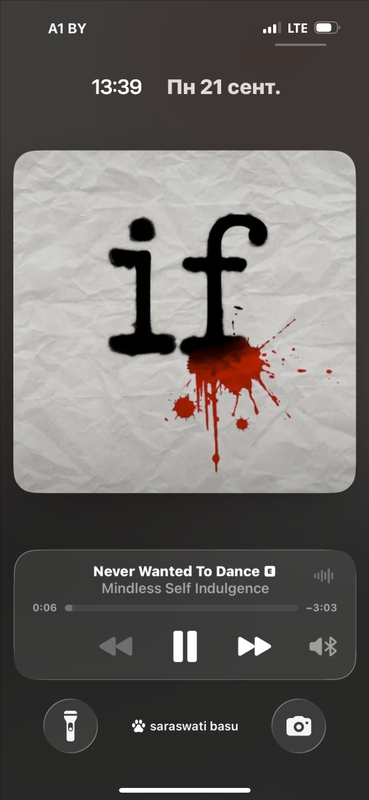Go back to the previous track
Viewport: 369px width, 800px height.
pos(116,646)
